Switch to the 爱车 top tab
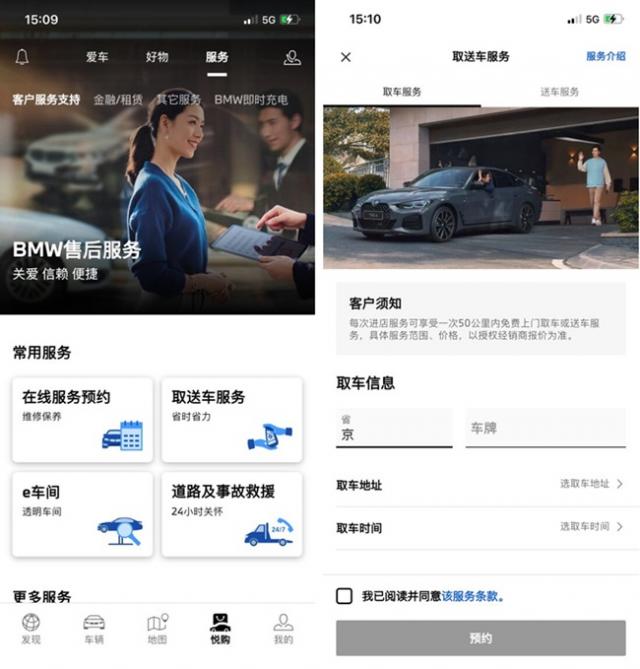Screen dimensions: 640x669 (x=97, y=57)
